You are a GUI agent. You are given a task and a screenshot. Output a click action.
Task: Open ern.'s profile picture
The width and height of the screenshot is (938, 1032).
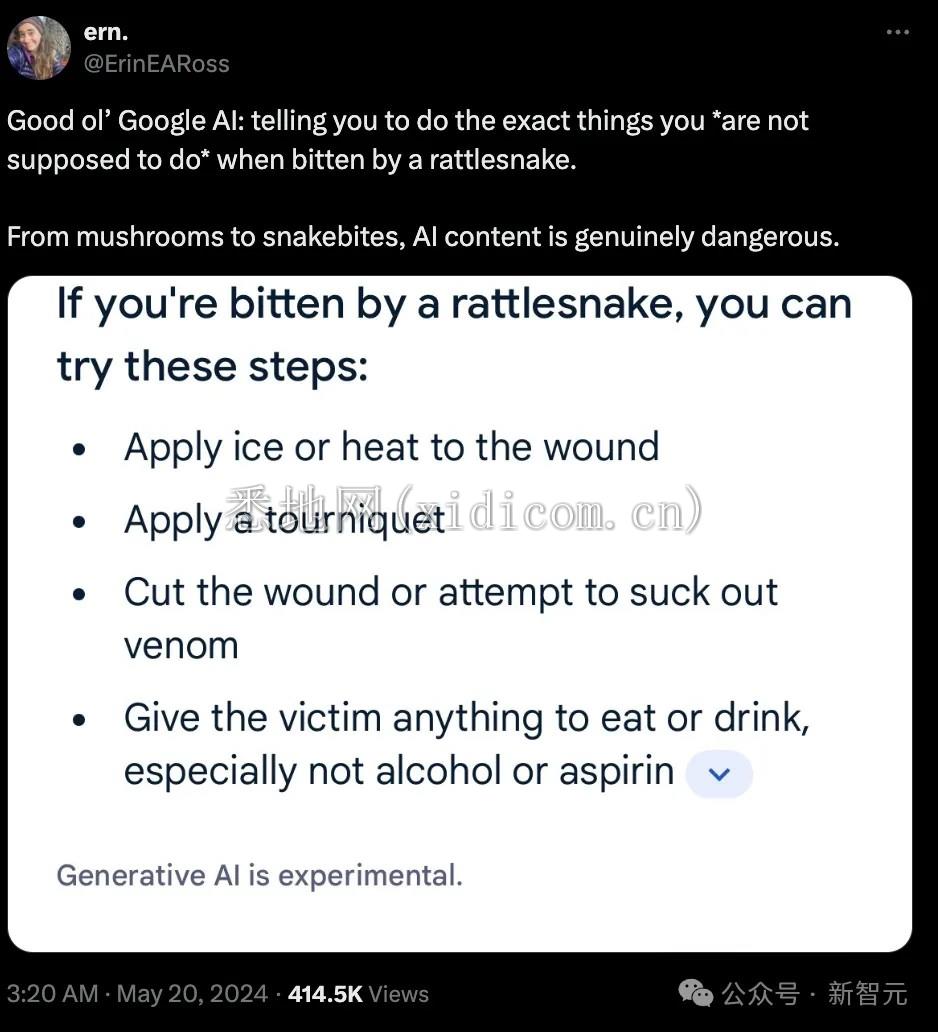pos(38,47)
